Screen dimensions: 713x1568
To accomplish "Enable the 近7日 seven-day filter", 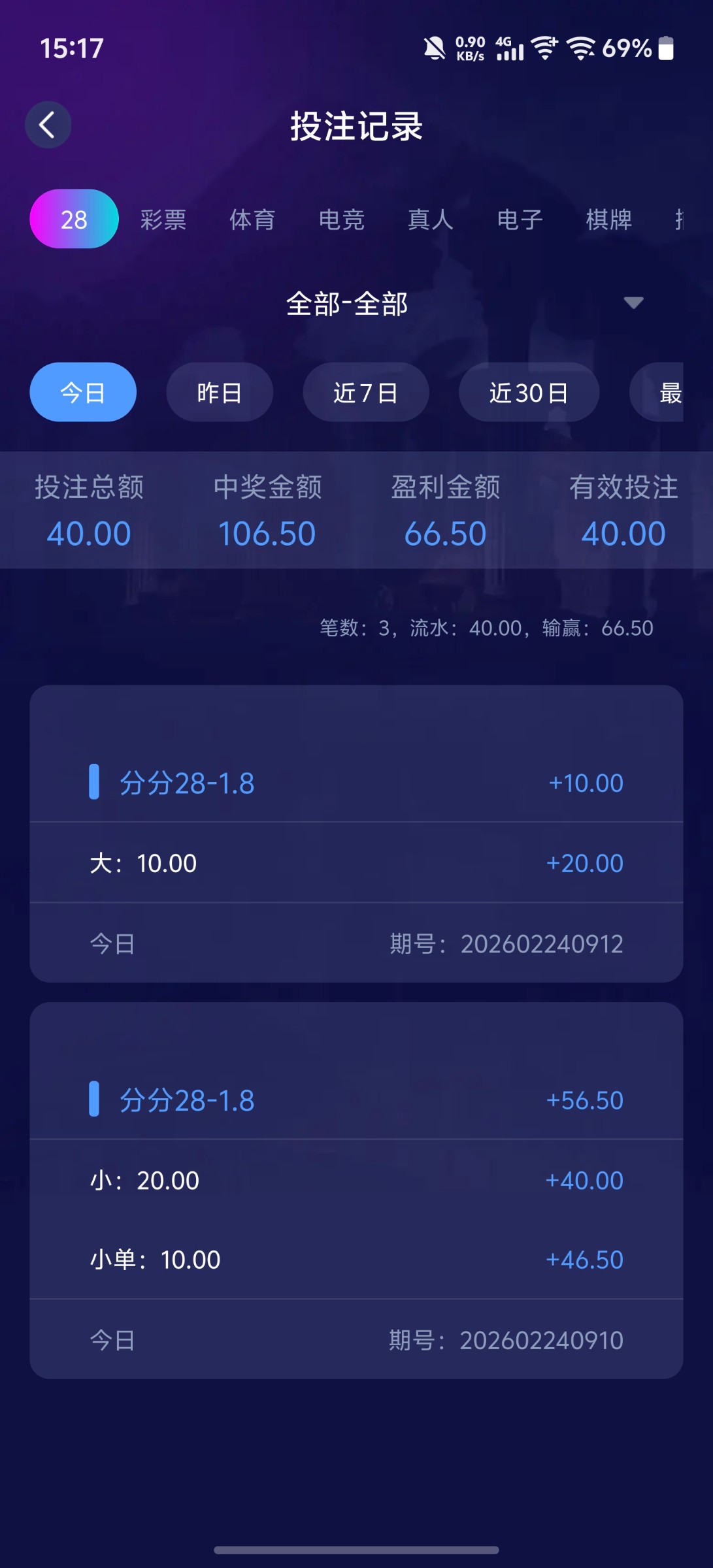I will [366, 391].
